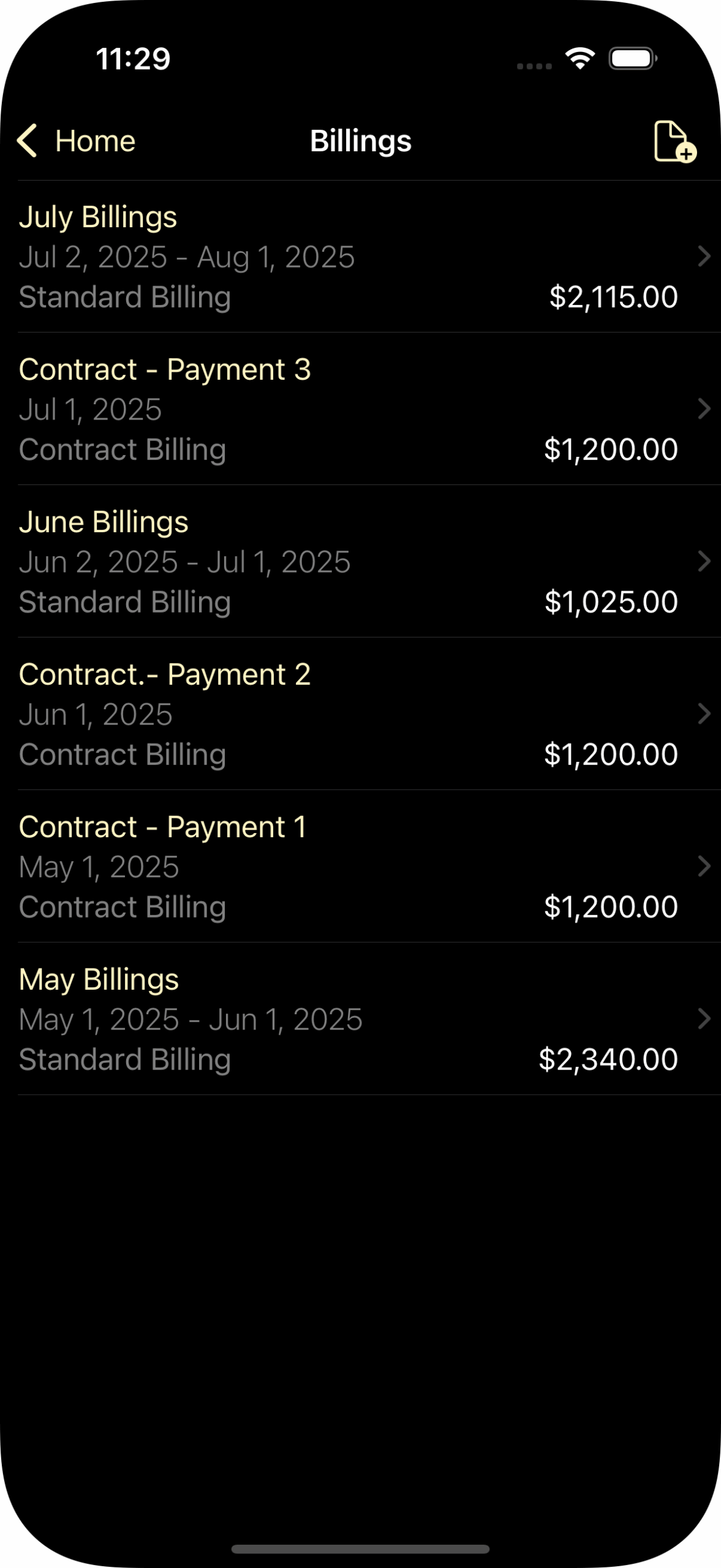Image resolution: width=721 pixels, height=1568 pixels.
Task: Add a new billing document
Action: click(x=674, y=141)
